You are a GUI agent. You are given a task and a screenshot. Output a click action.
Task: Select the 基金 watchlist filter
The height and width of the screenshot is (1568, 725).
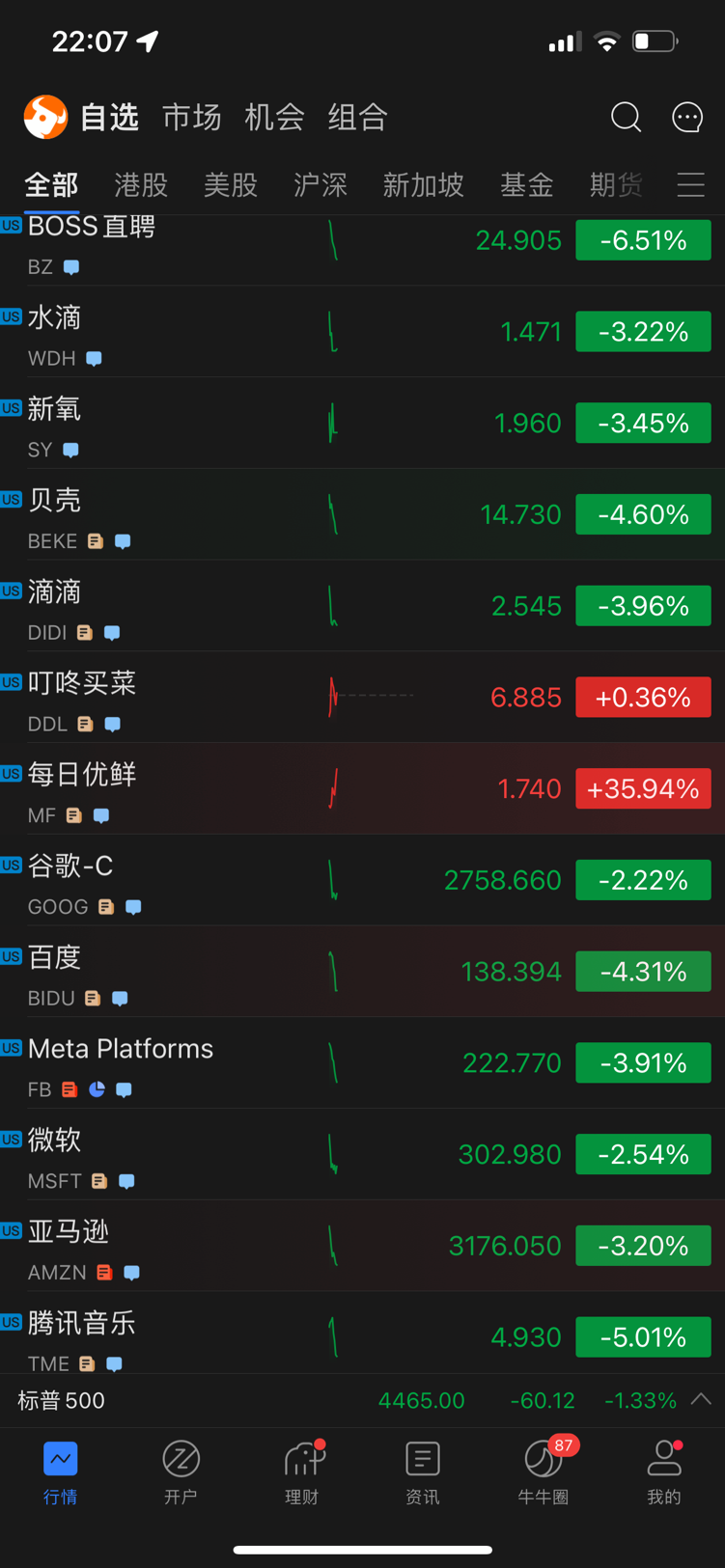[x=526, y=184]
